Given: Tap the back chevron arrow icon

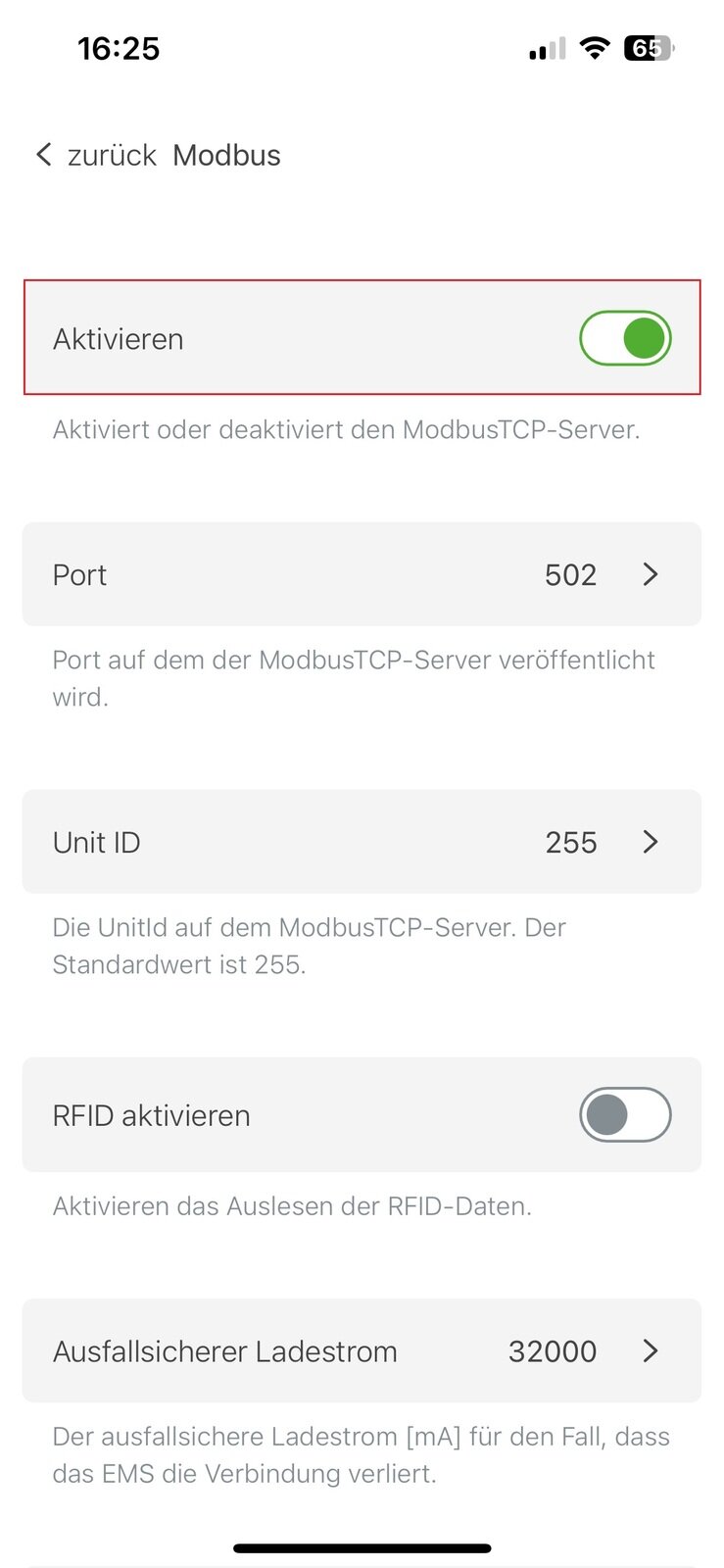Looking at the screenshot, I should (43, 154).
